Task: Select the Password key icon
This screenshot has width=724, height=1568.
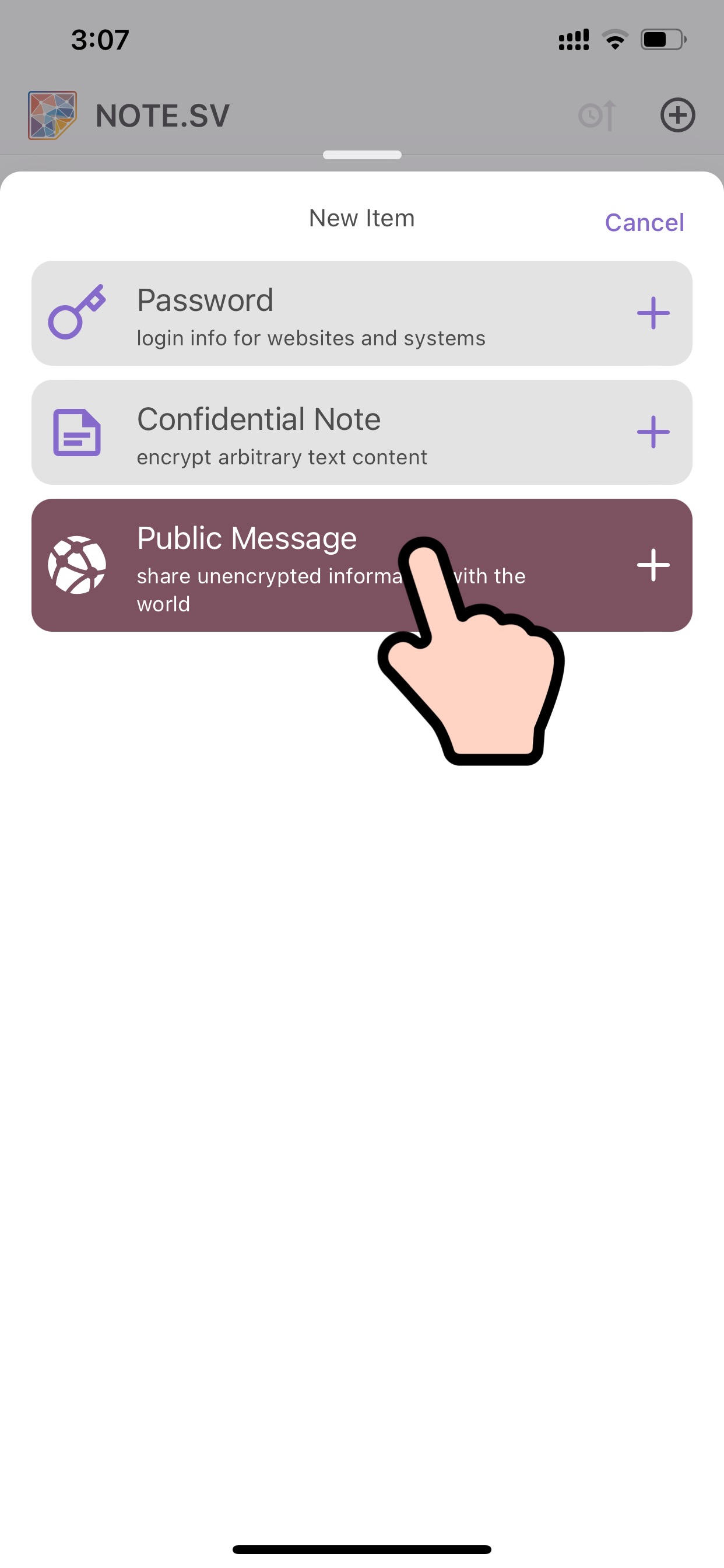Action: 76,311
